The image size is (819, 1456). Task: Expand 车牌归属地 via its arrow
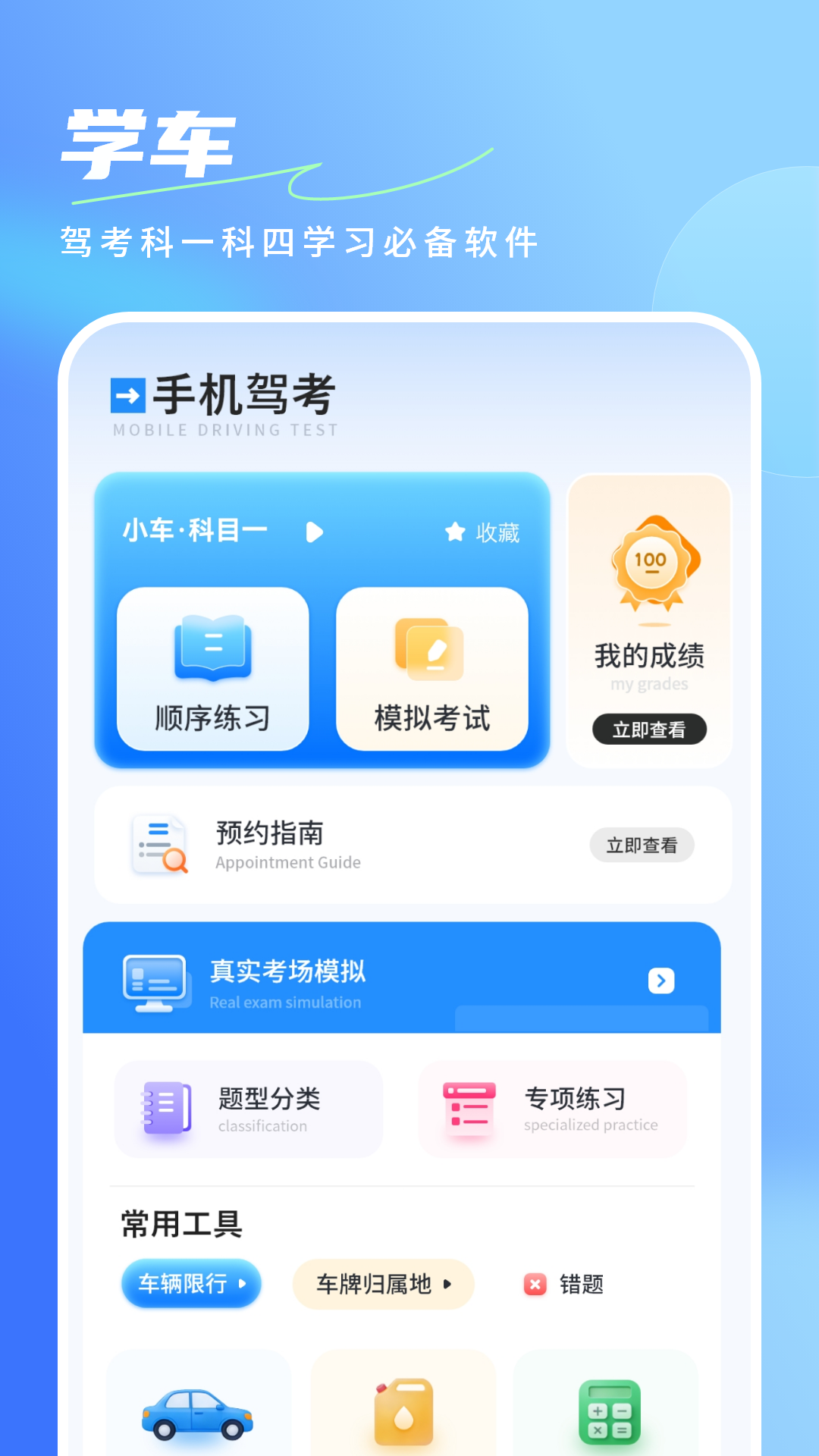(448, 1285)
